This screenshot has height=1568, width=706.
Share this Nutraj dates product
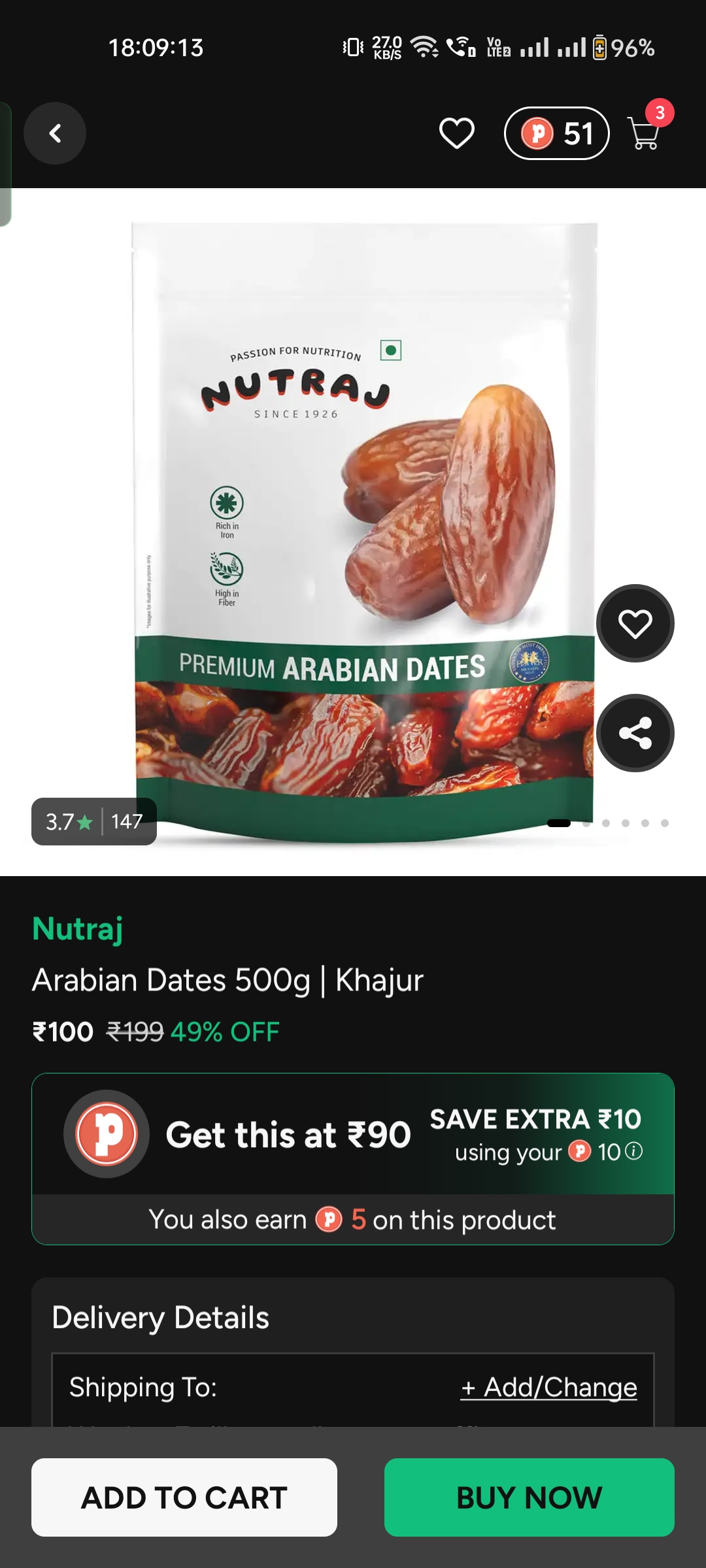pyautogui.click(x=635, y=733)
